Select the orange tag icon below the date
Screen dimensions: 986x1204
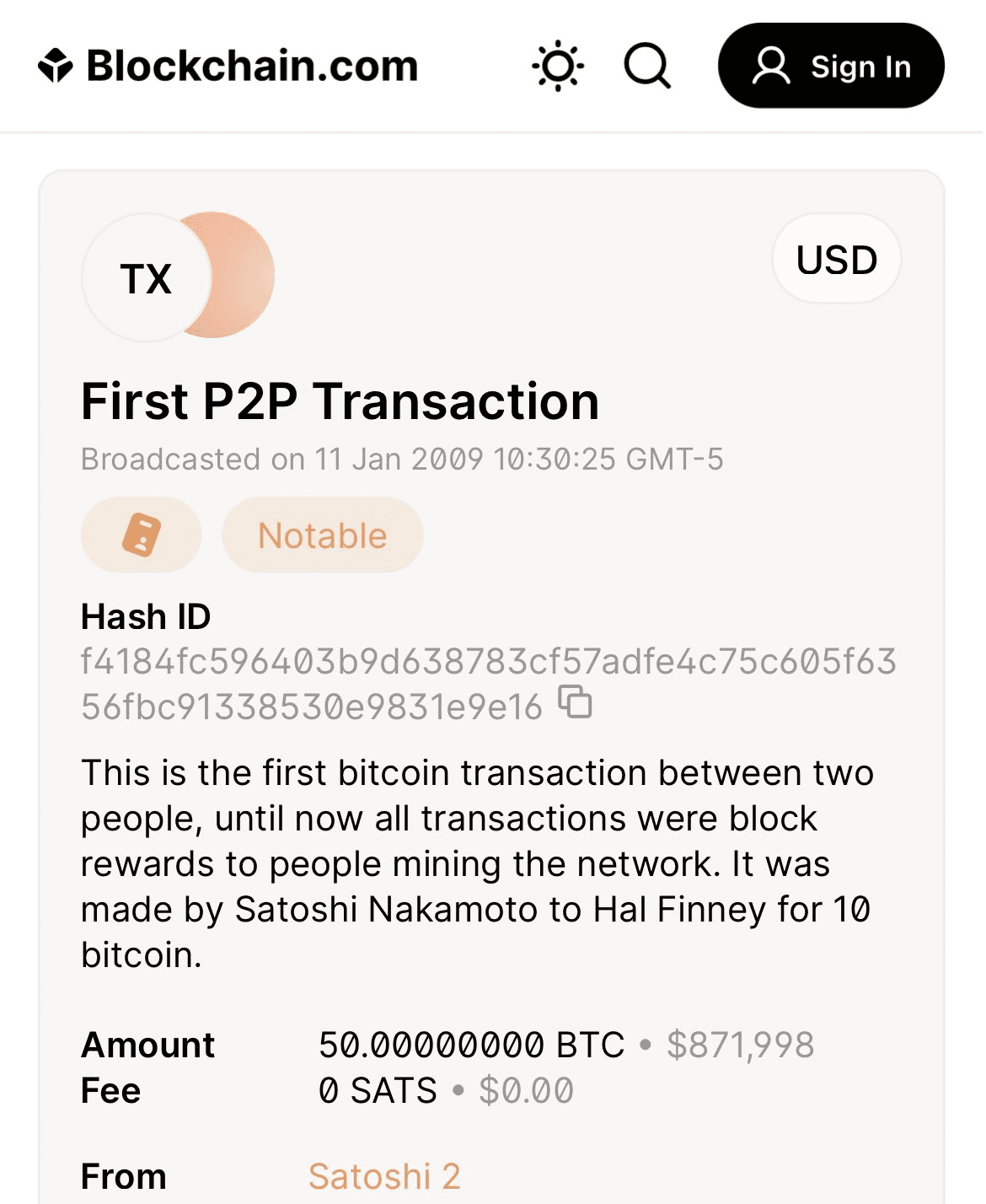[141, 535]
